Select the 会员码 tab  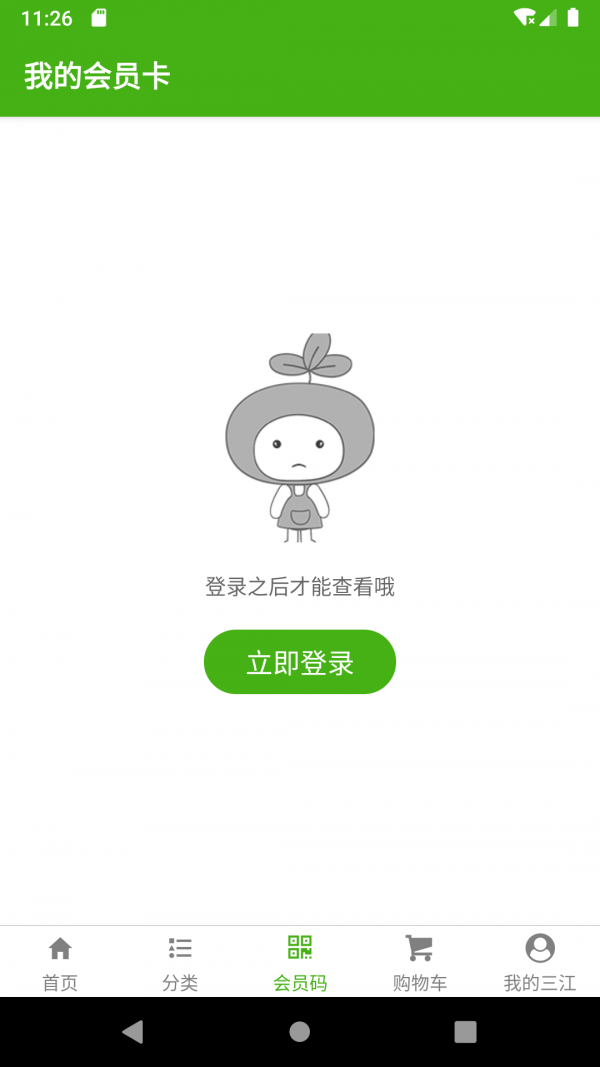pyautogui.click(x=300, y=962)
